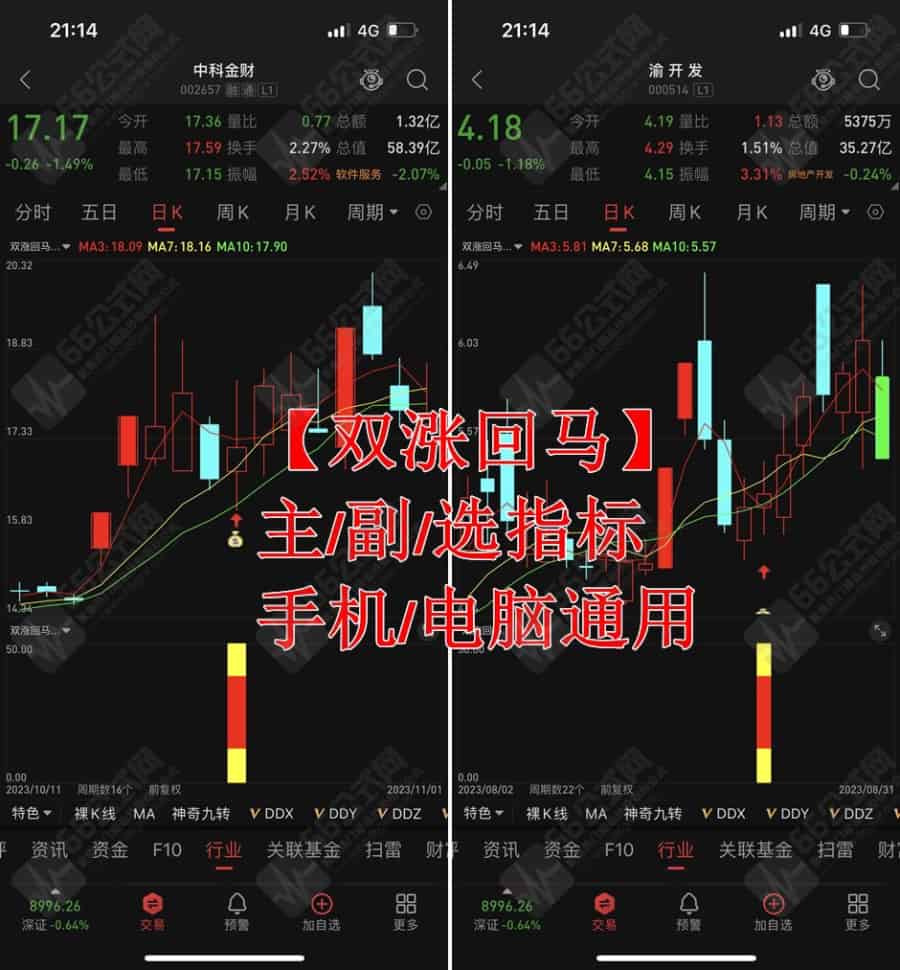
Task: Tap fullscreen expand icon on 渝开发 chart
Action: [x=882, y=629]
